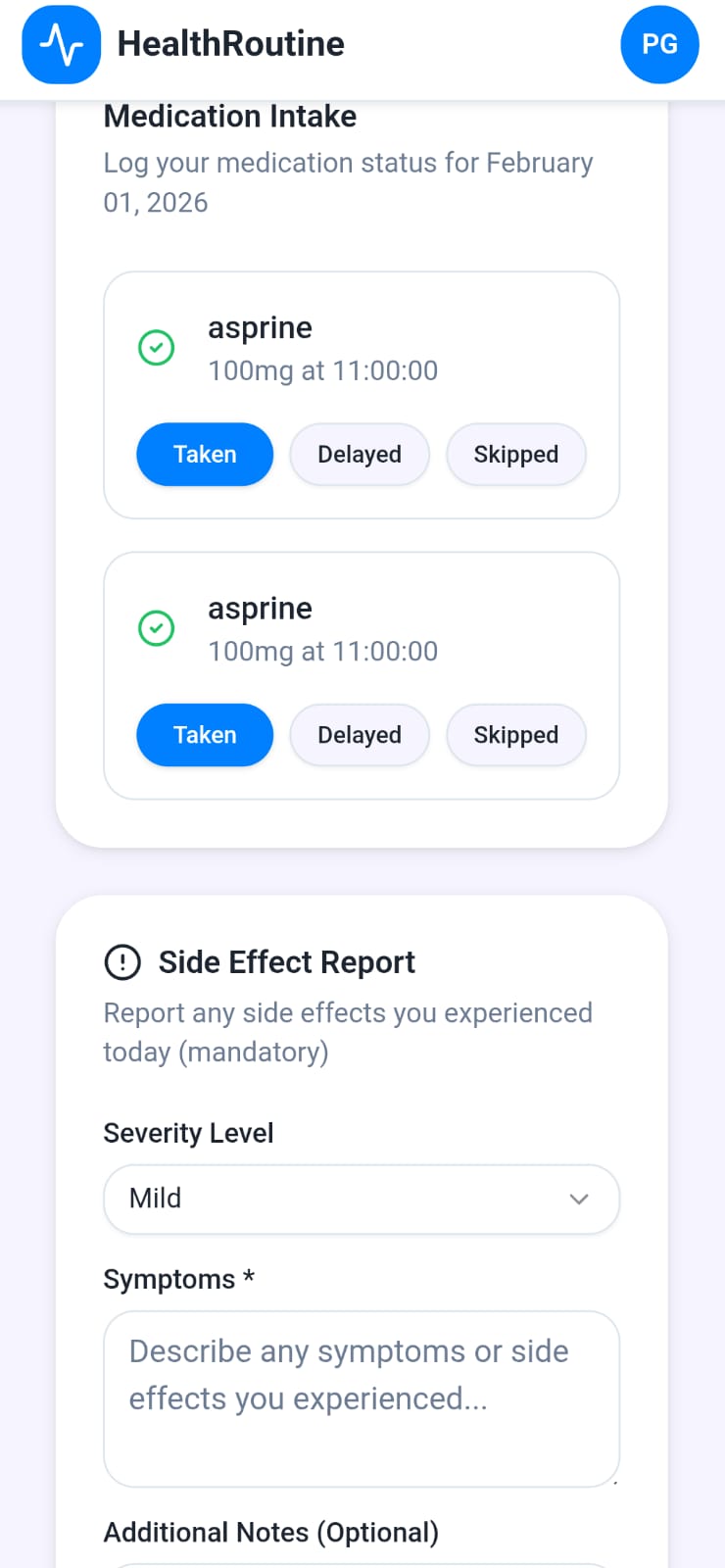Open the Side Effect Report section
The image size is (725, 1568).
(286, 961)
